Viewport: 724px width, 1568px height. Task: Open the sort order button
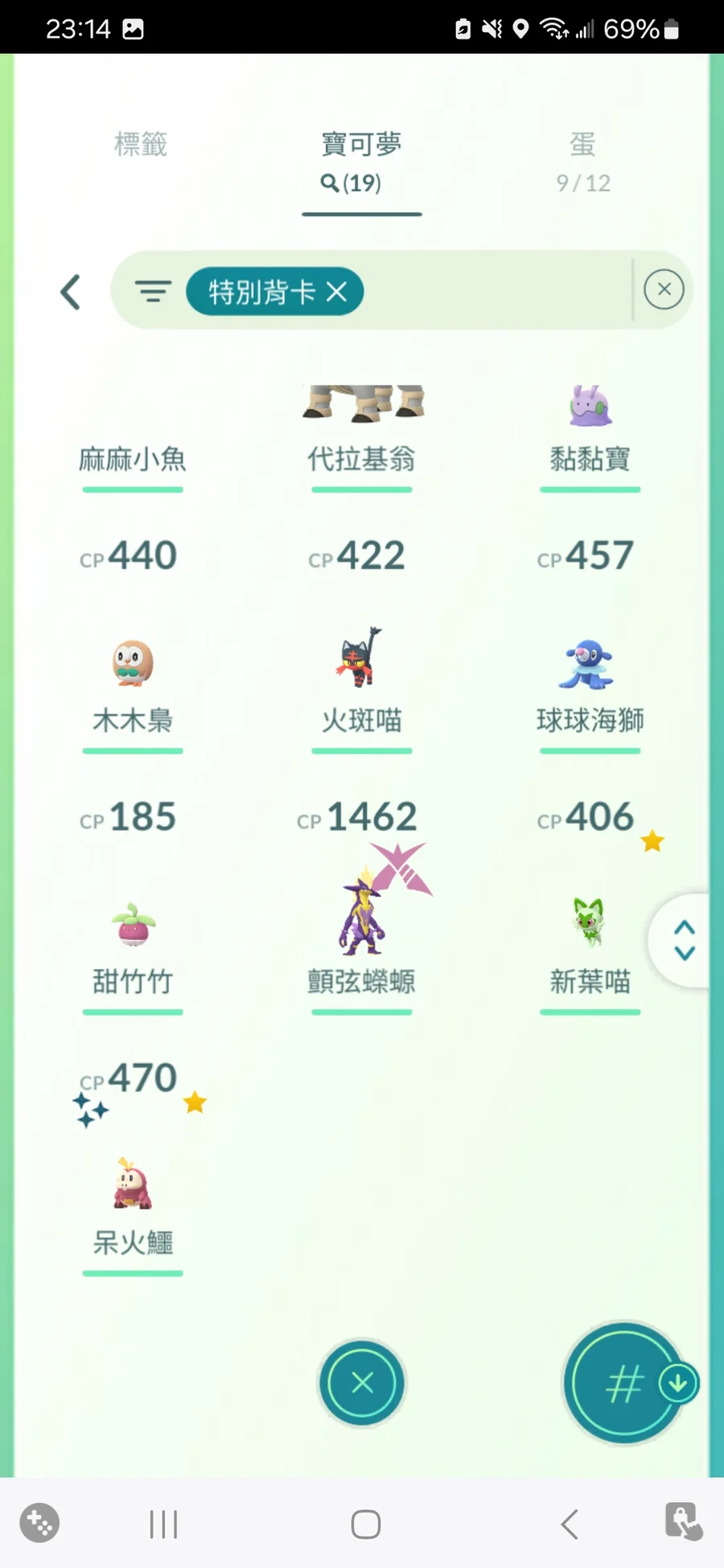click(x=625, y=1383)
